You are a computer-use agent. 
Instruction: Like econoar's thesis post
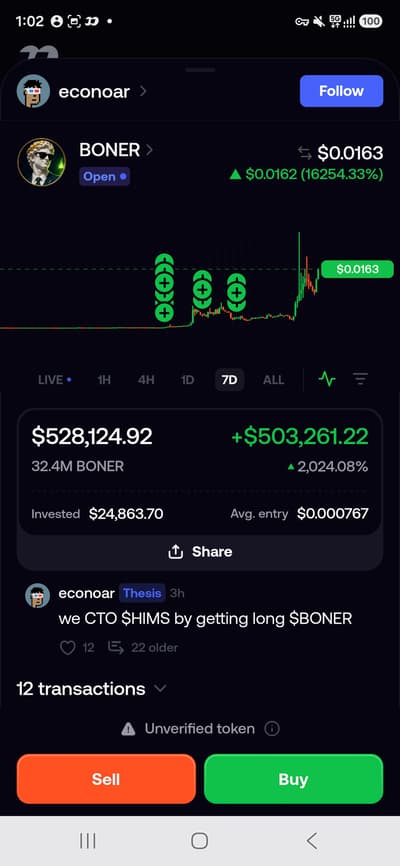coord(67,647)
